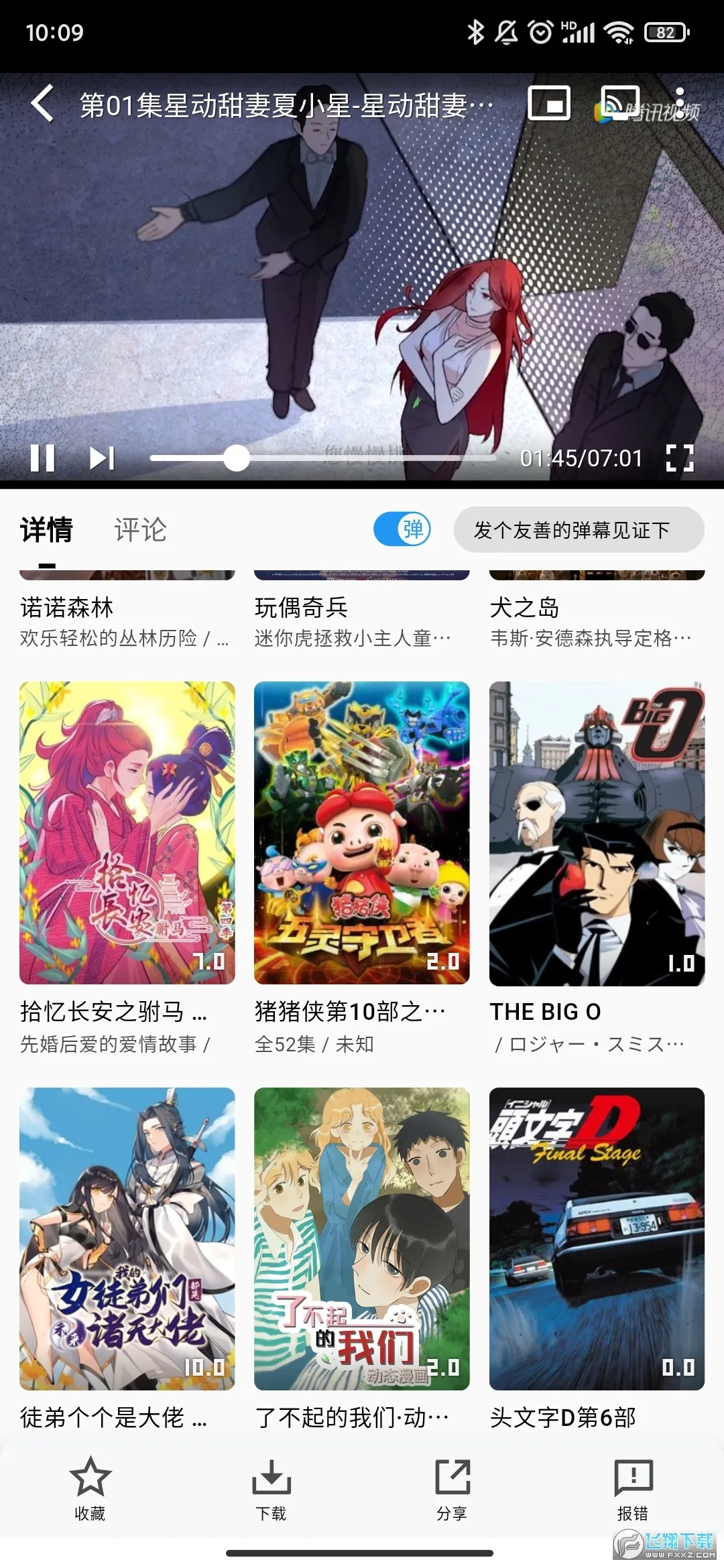Disable the 弹 danmaku comments toggle
Viewport: 724px width, 1568px height.
(402, 529)
